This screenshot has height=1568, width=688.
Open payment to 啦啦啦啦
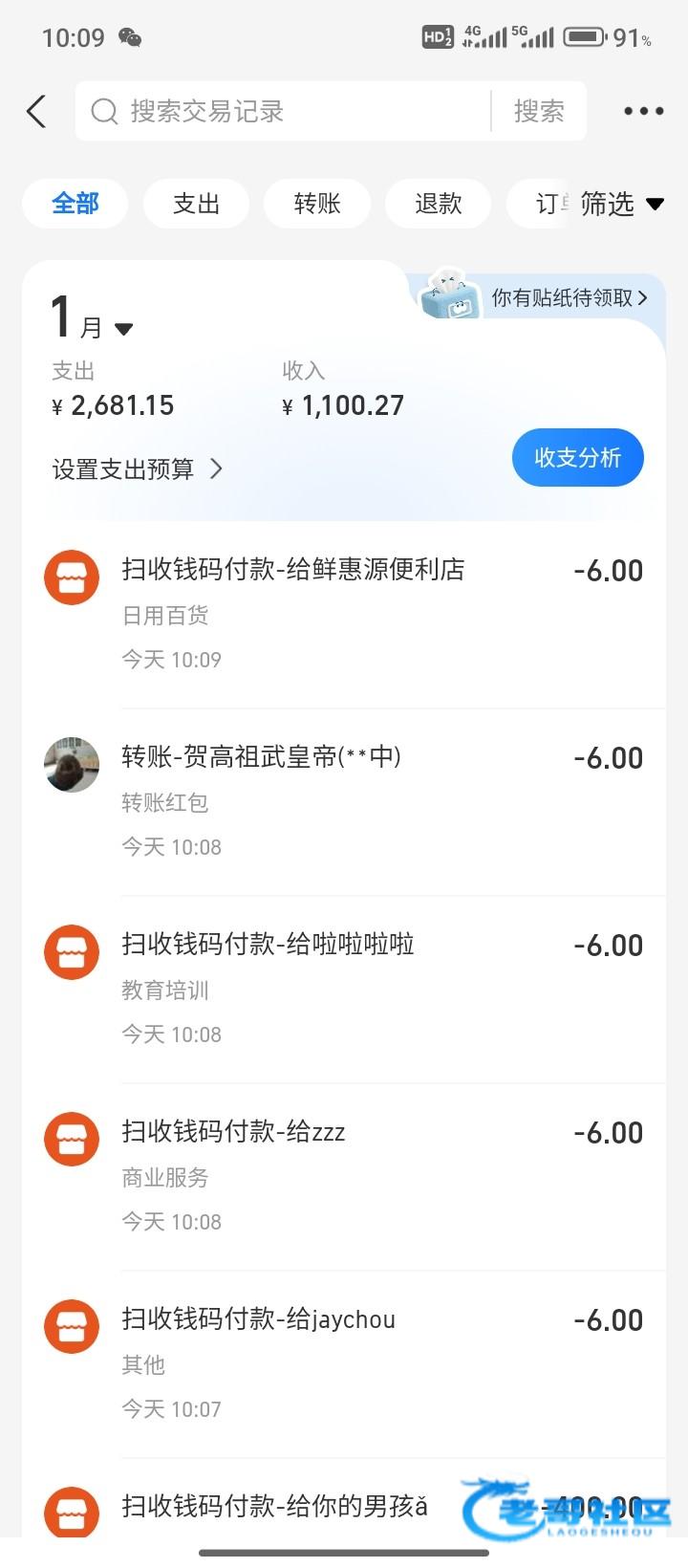point(344,989)
